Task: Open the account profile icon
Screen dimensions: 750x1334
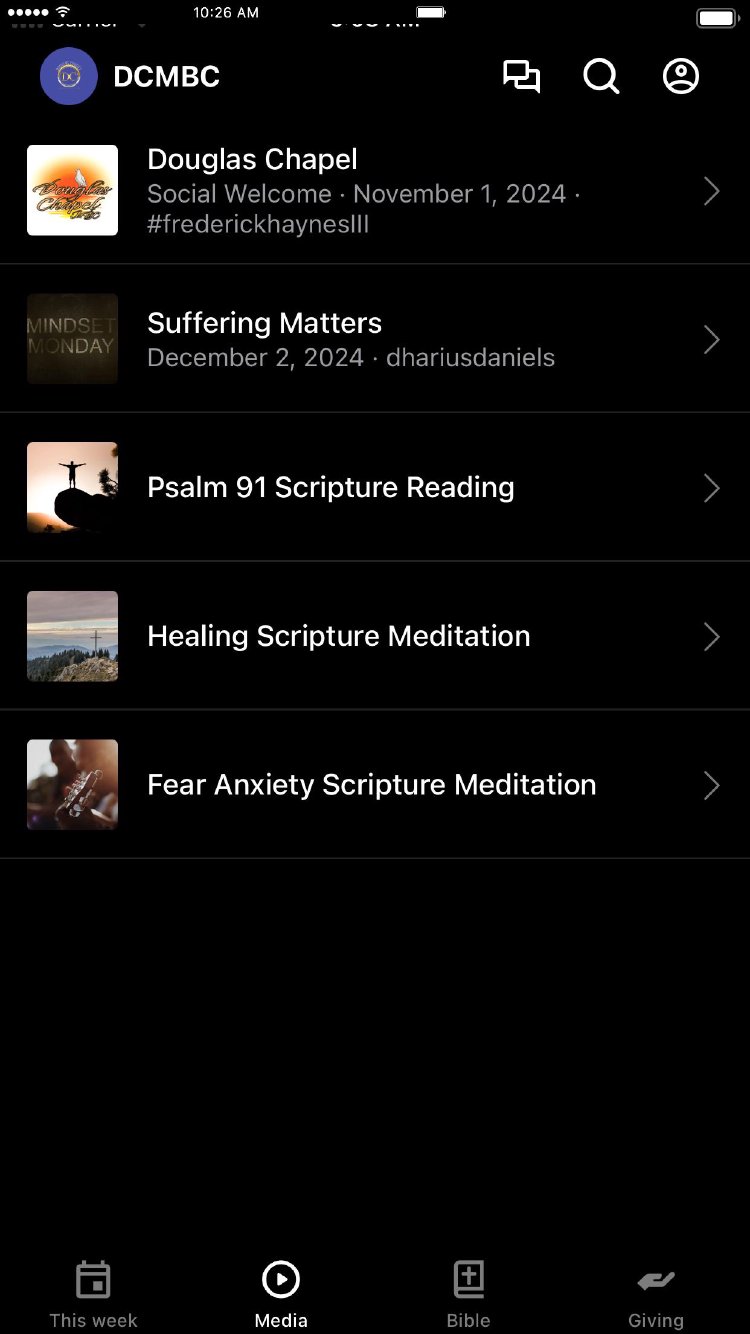Action: [x=681, y=77]
